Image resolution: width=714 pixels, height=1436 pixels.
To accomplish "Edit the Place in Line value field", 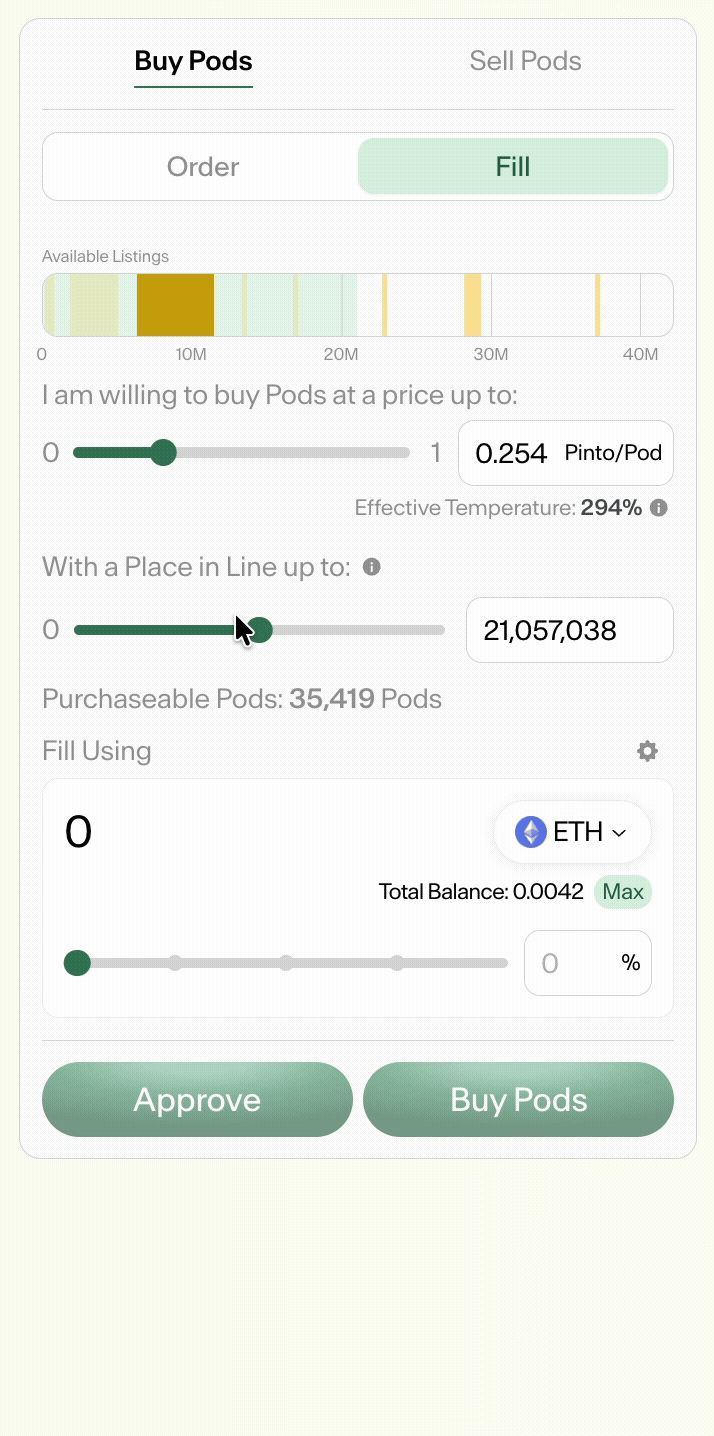I will pos(568,630).
